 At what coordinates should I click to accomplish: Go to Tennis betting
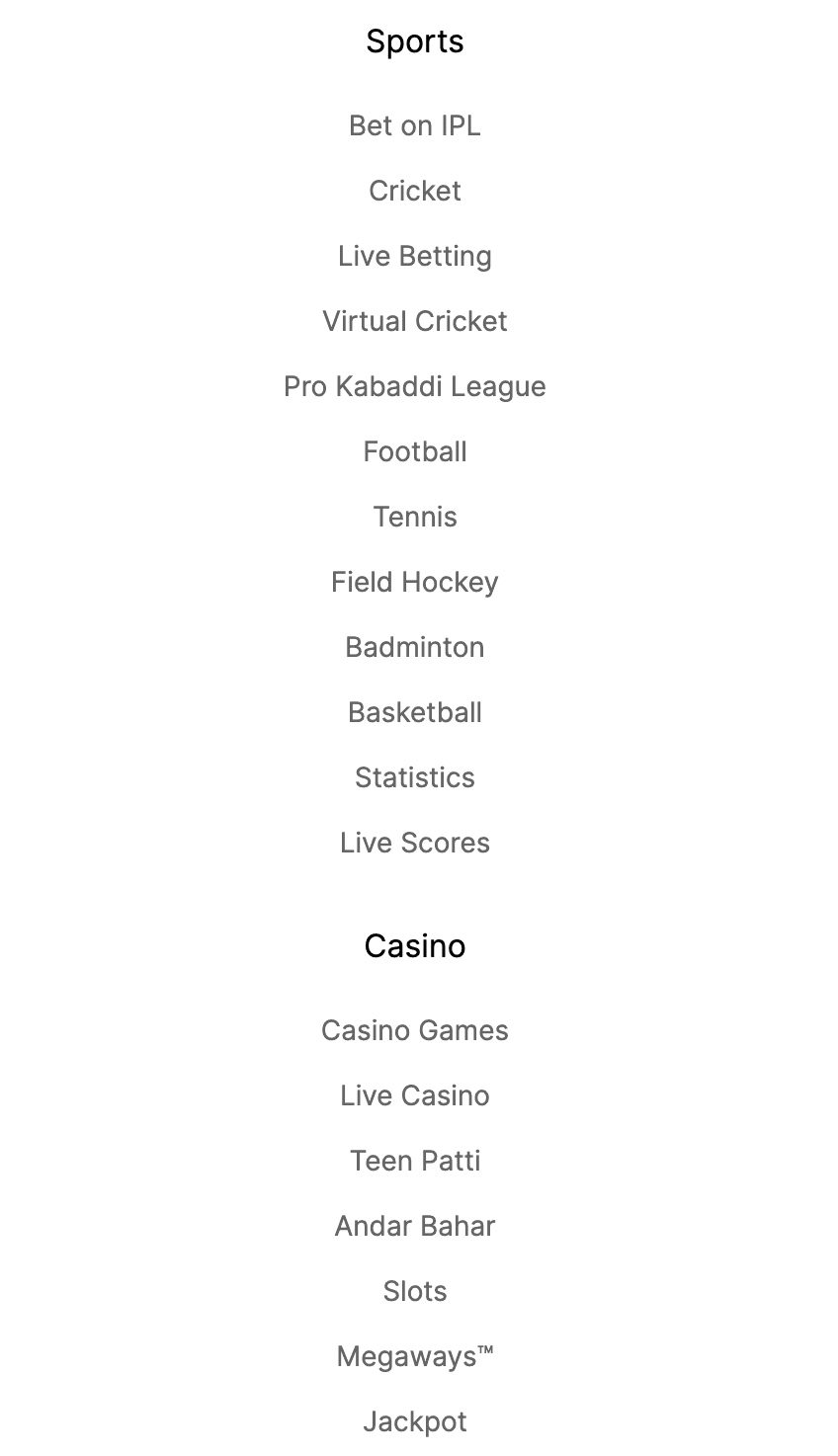414,517
